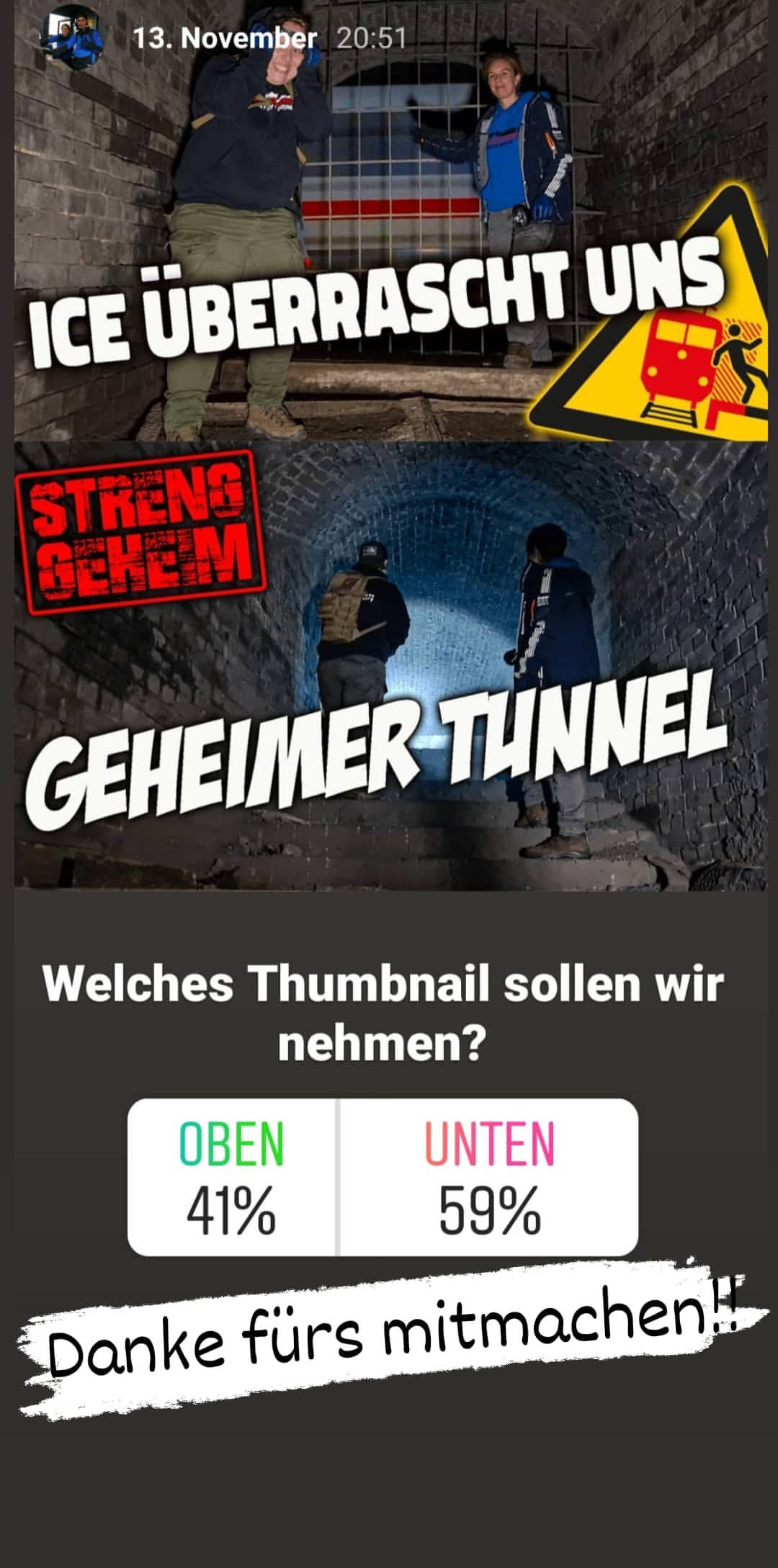Select the OBEN poll option

[232, 1176]
